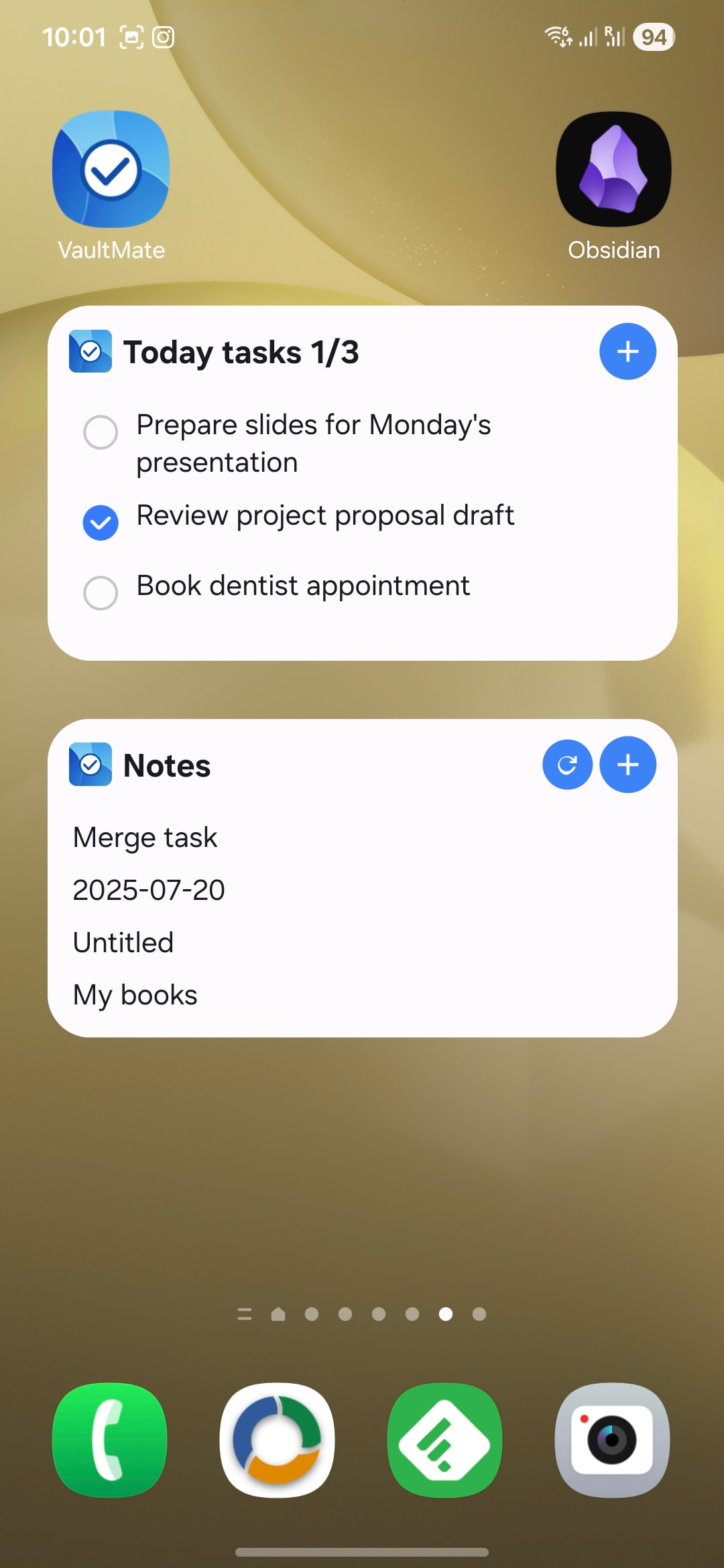Create a new note in Notes widget
This screenshot has height=1568, width=724.
click(627, 765)
